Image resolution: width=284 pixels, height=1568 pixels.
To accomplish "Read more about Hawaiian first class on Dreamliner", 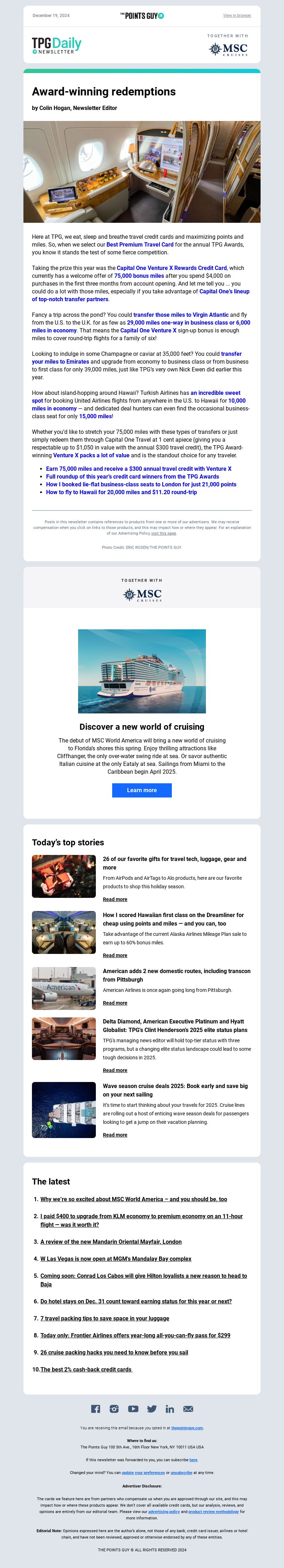I will point(115,955).
